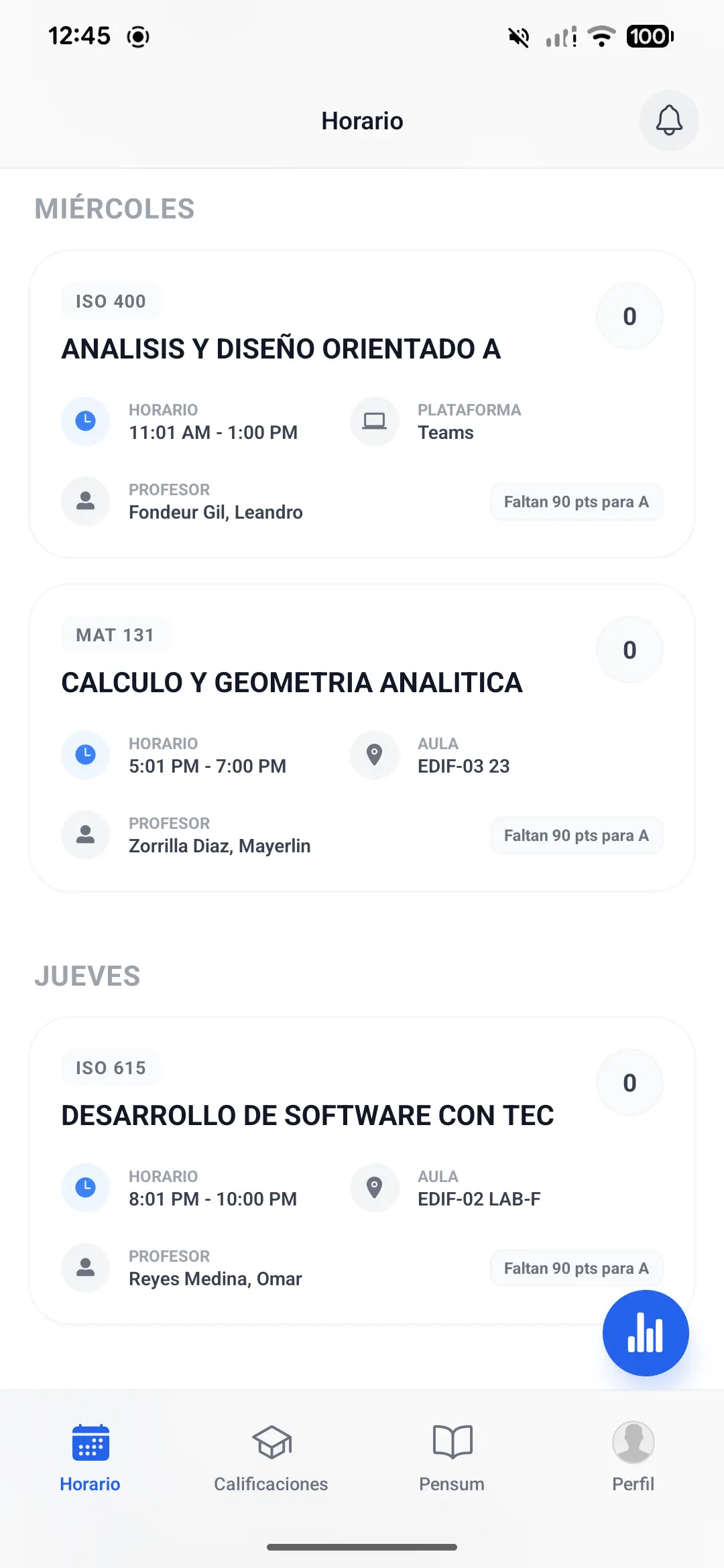Click the professor icon for Reyes Medina, Omar
Image resolution: width=724 pixels, height=1568 pixels.
point(85,1267)
